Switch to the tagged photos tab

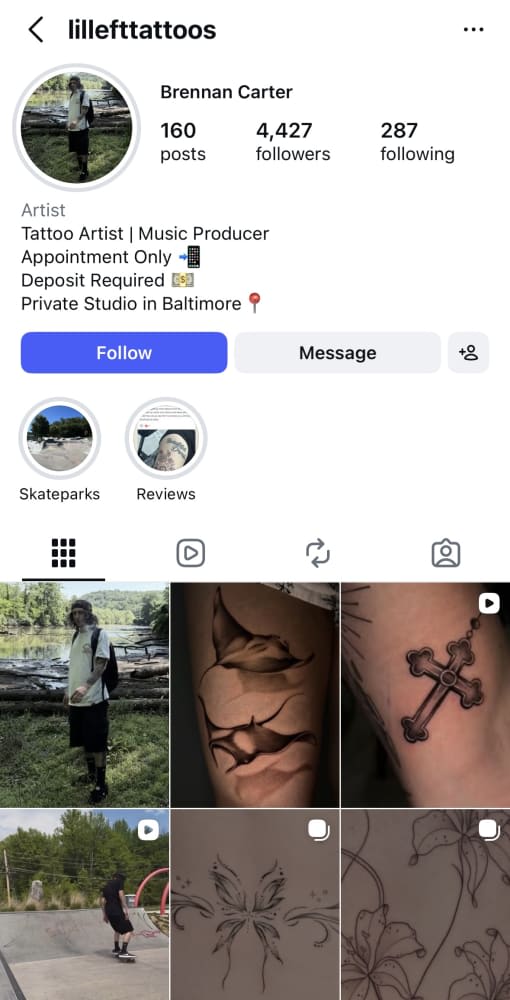tap(446, 553)
